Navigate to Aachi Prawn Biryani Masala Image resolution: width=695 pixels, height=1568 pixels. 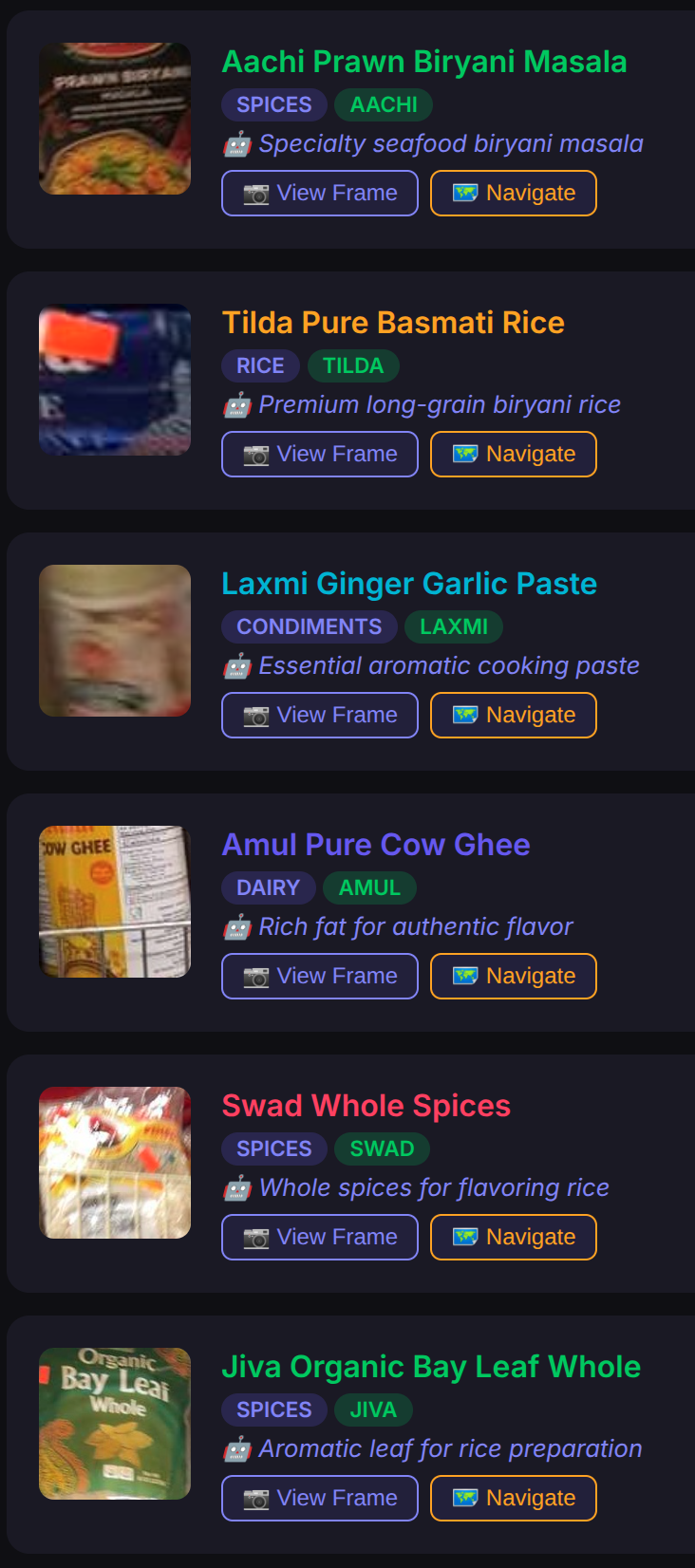(x=514, y=194)
